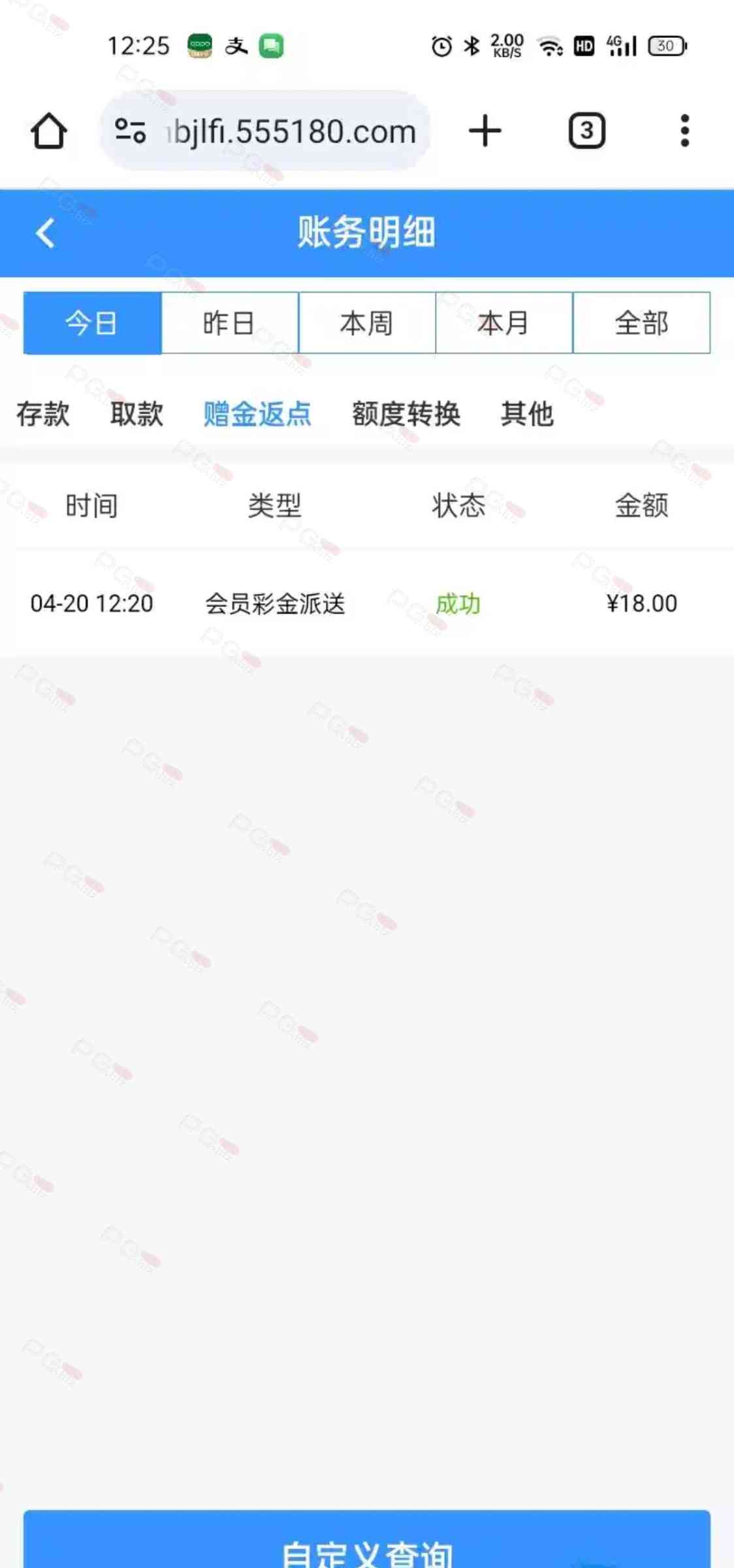Open browser home page
Screen dimensions: 734x1568
49,131
